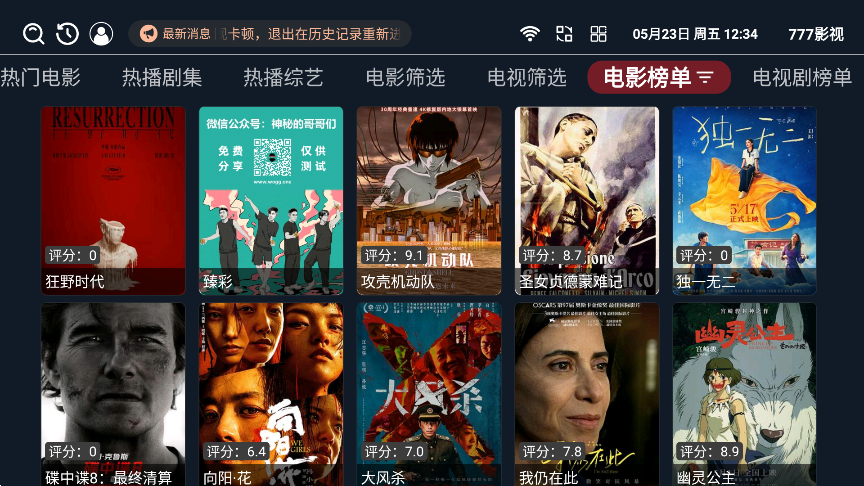Open the user profile icon
The height and width of the screenshot is (486, 864).
click(x=101, y=34)
